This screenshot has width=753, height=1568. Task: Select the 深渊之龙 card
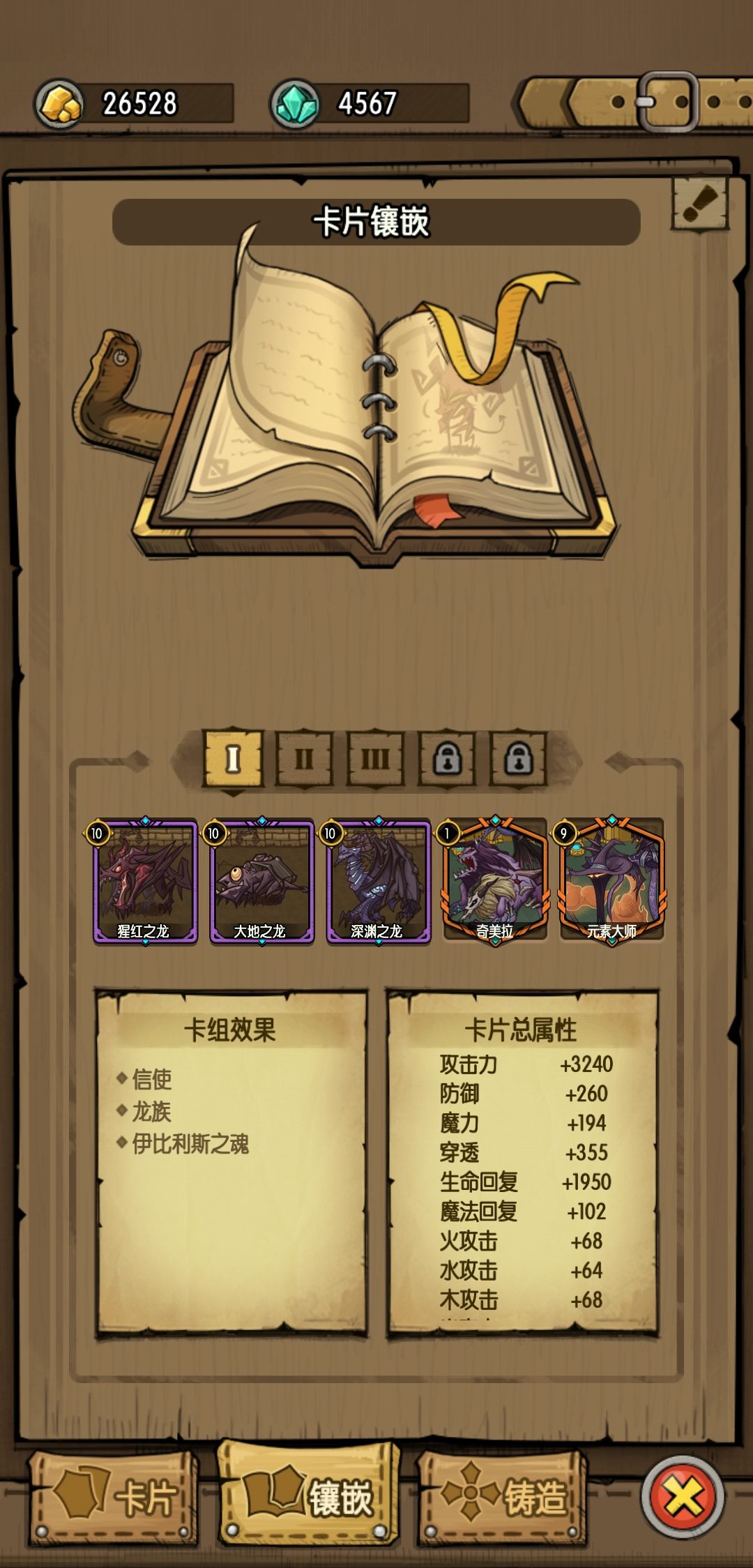pos(378,882)
